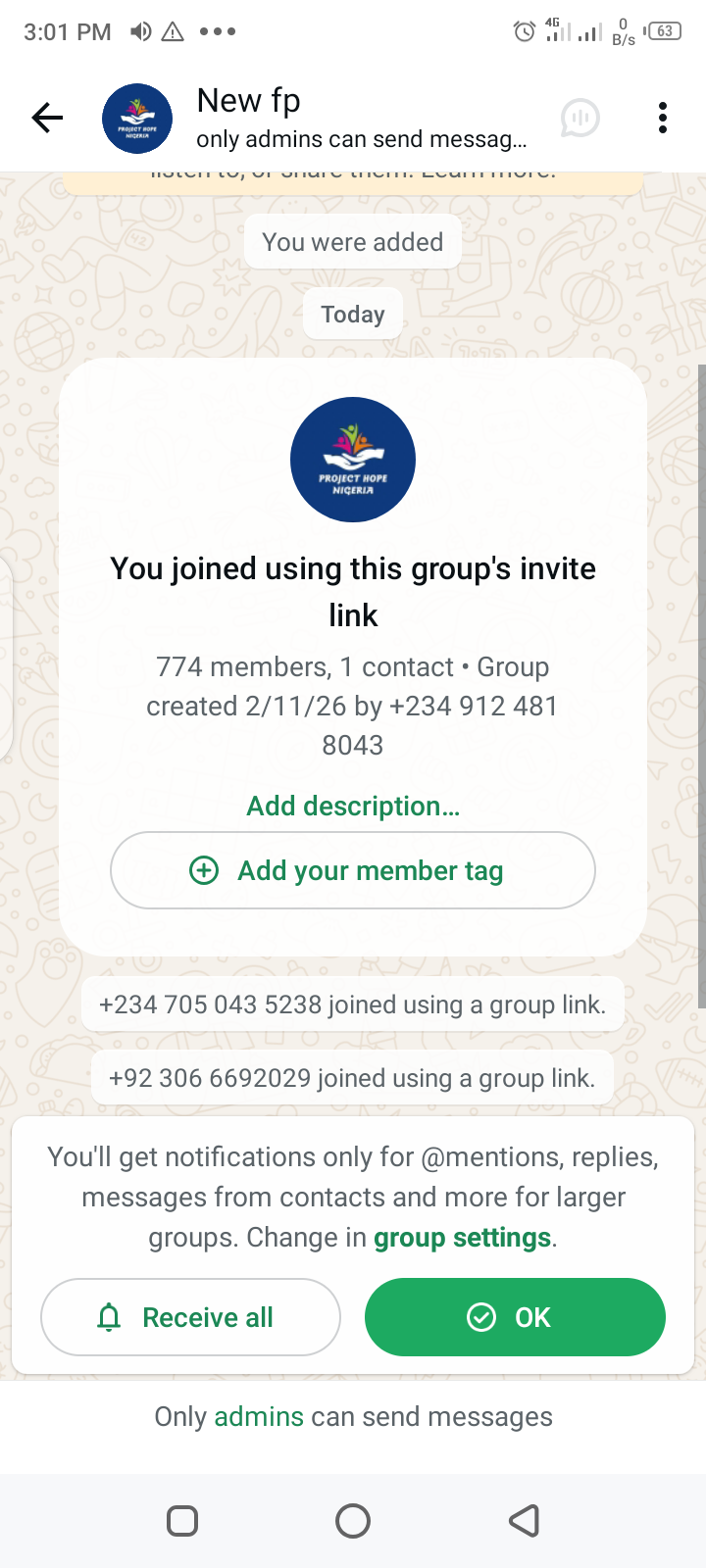Viewport: 706px width, 1568px height.
Task: View Project Hope Nigeria group picture in card
Action: (353, 460)
